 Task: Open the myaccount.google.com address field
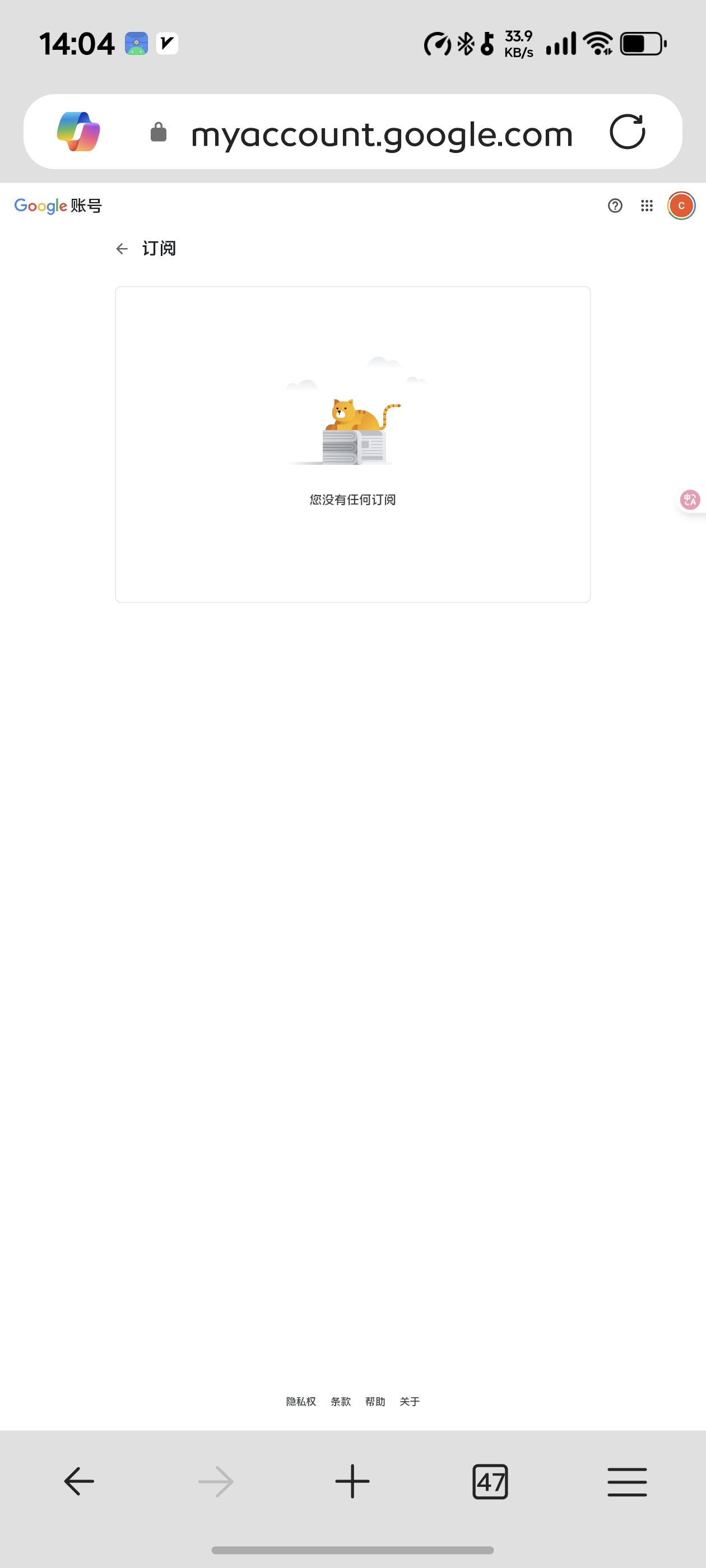point(382,133)
